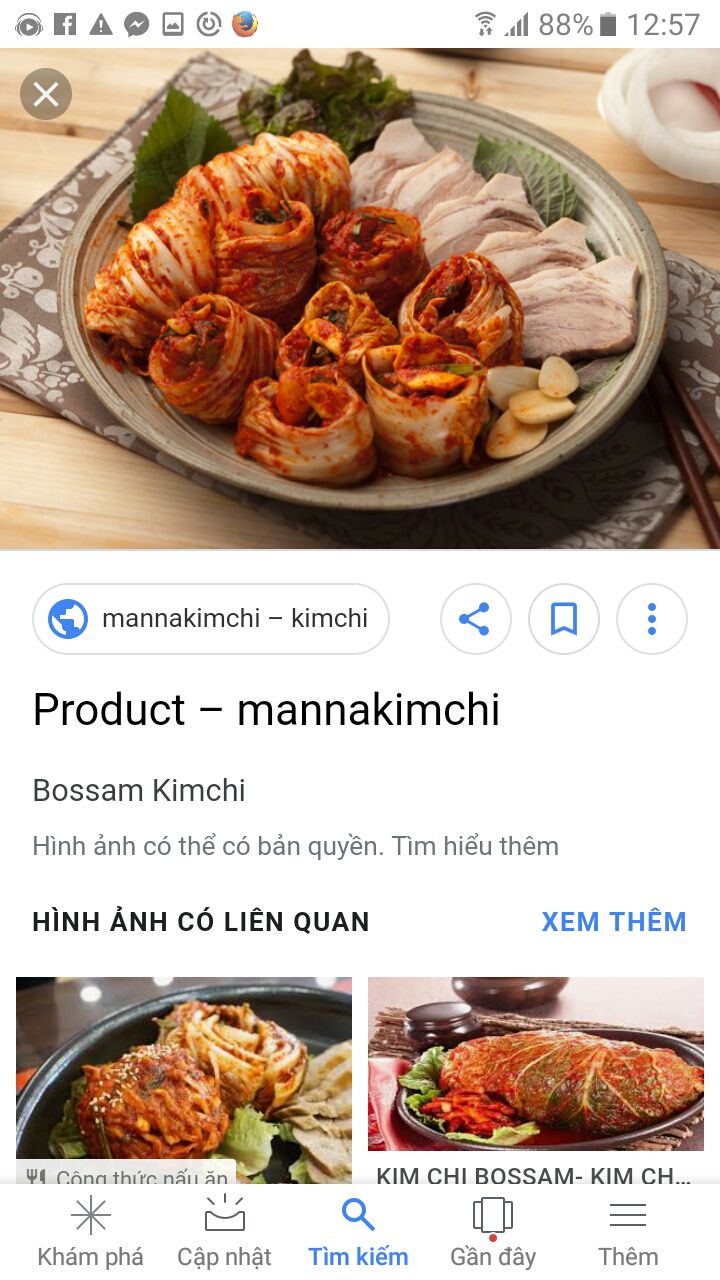Go to the Cập nhật tab

pyautogui.click(x=224, y=1233)
